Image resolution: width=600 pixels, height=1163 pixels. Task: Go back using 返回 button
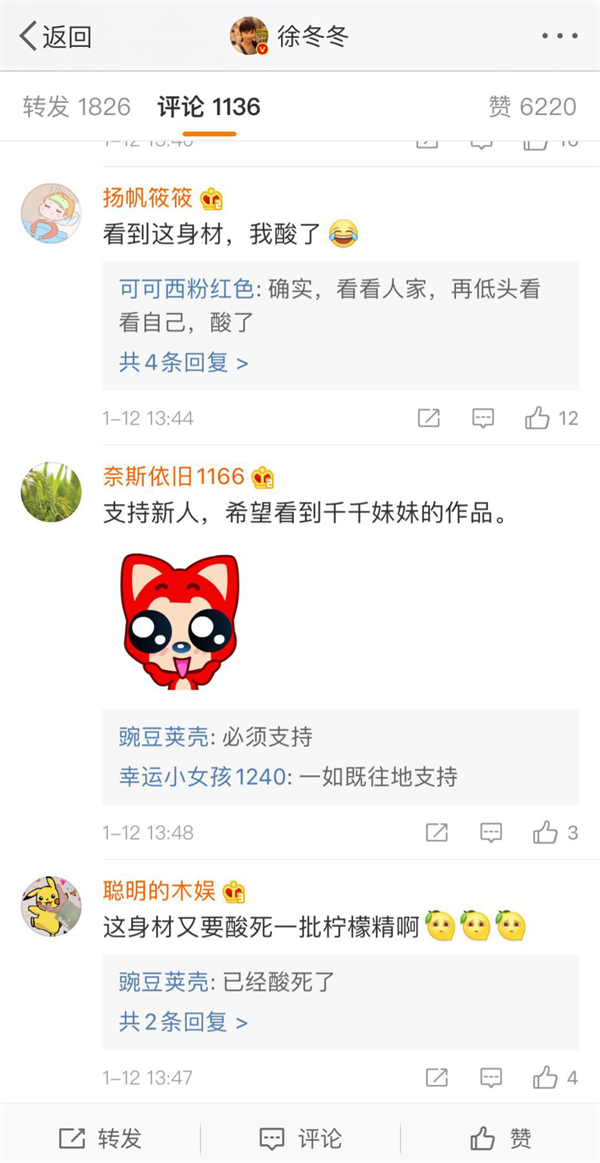55,37
